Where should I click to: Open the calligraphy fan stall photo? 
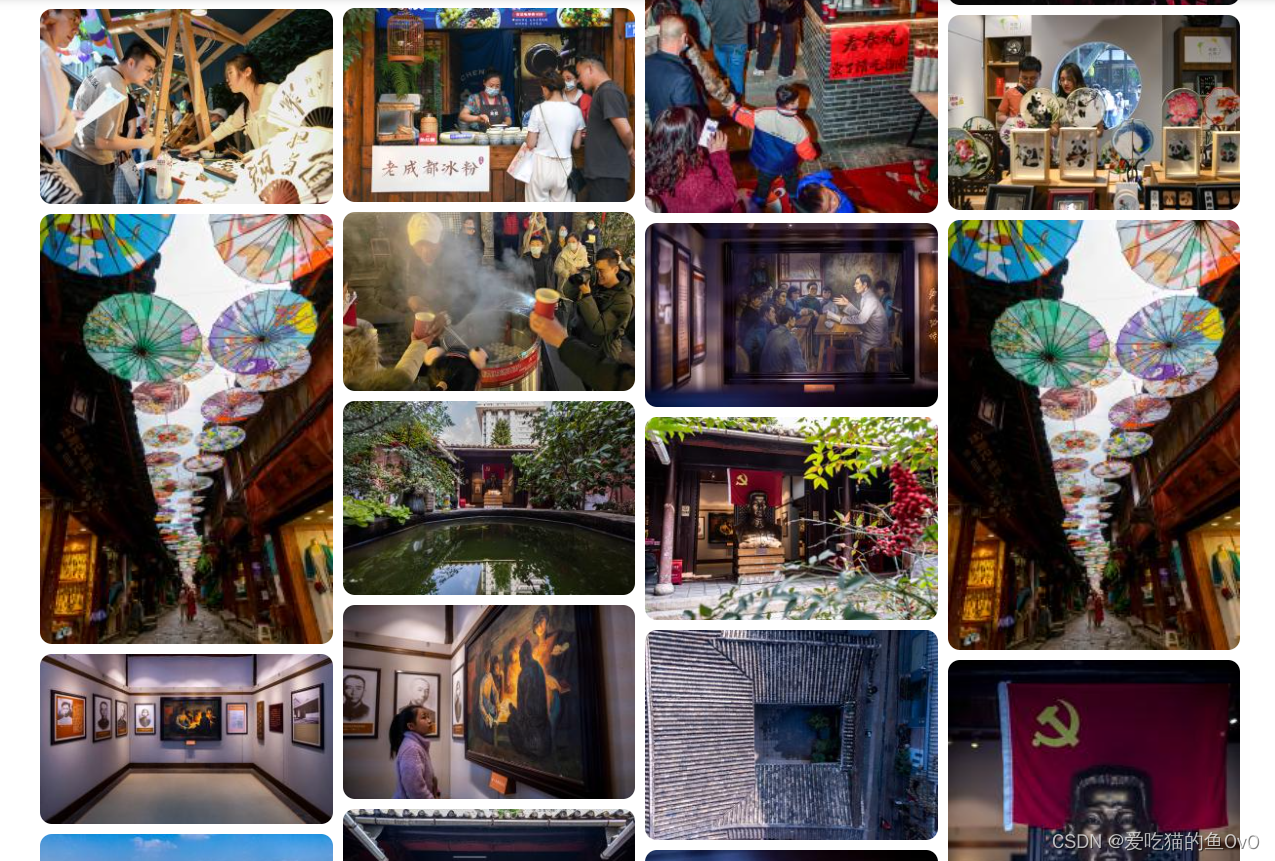click(186, 106)
